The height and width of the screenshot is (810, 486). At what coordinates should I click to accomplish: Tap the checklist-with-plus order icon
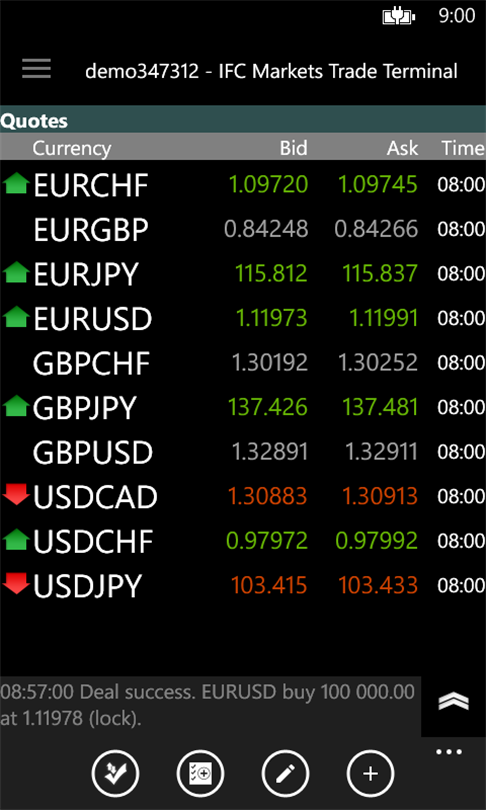coord(200,773)
